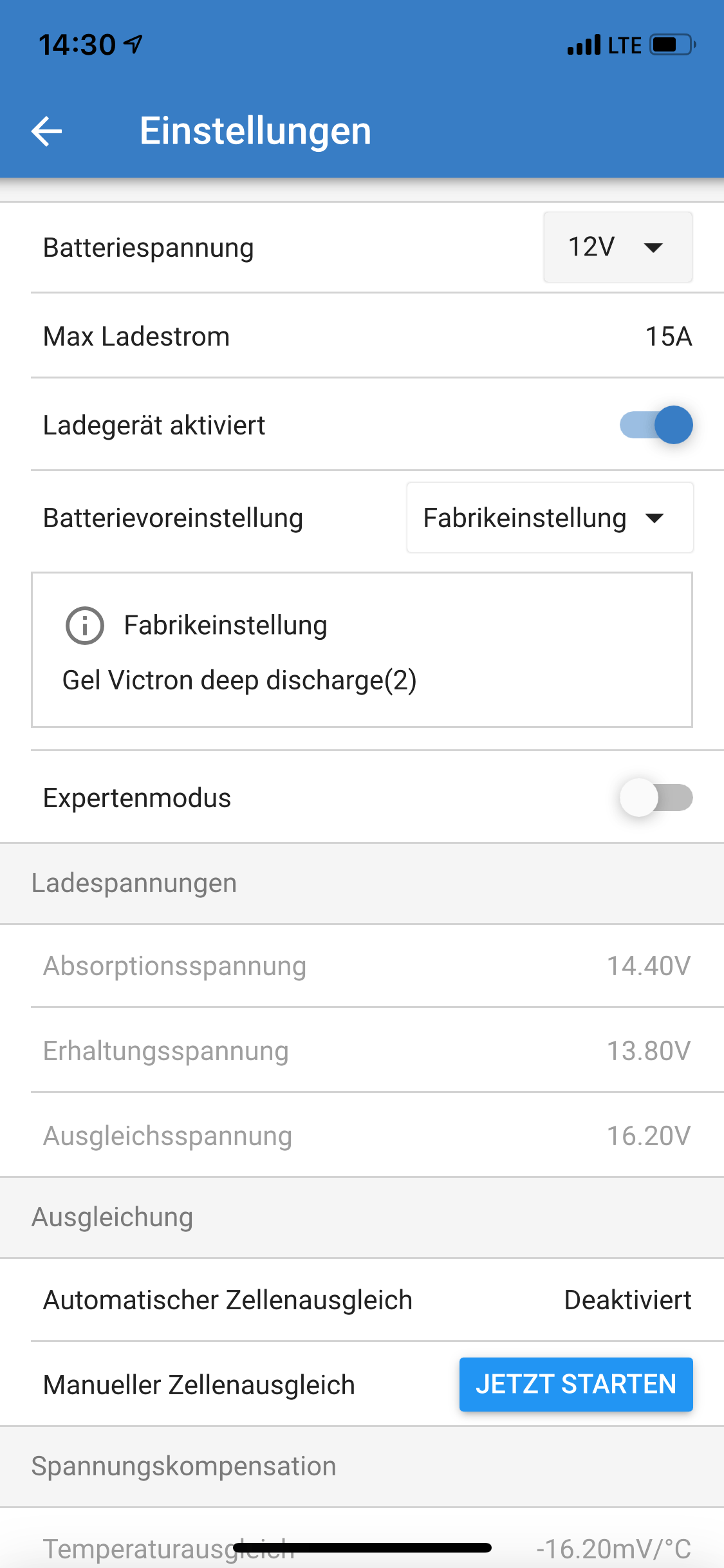Tap the JETZT STARTEN button
The width and height of the screenshot is (724, 1568).
tap(575, 1385)
